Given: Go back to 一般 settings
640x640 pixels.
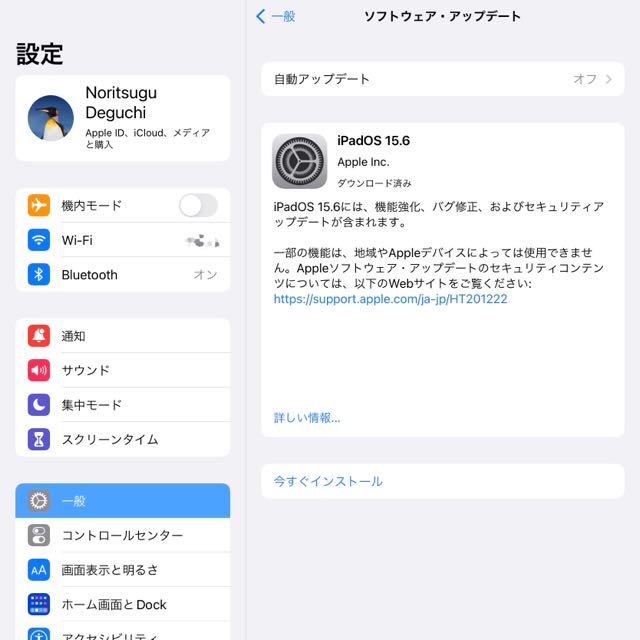Looking at the screenshot, I should (x=276, y=16).
